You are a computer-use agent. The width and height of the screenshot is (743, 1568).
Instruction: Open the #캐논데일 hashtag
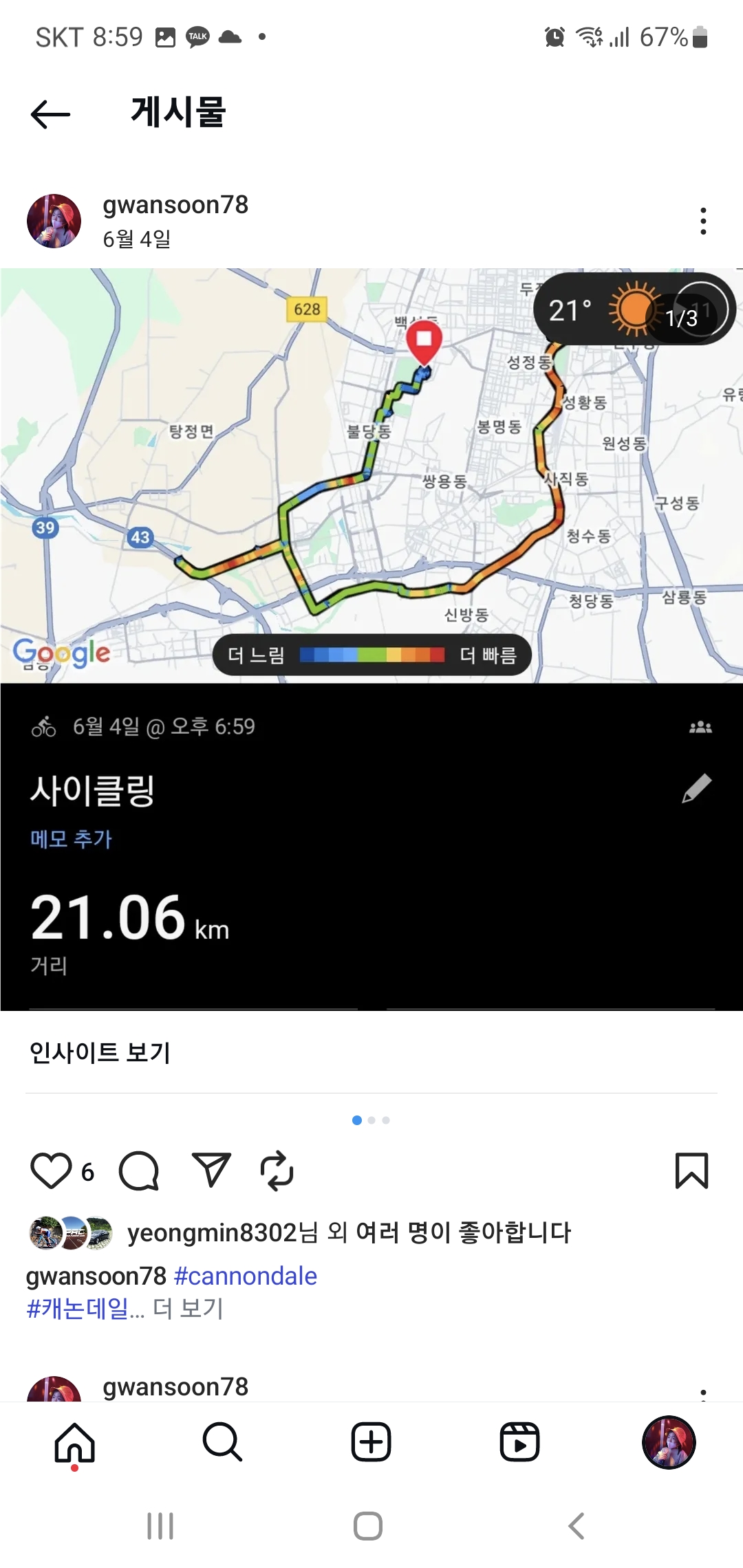[77, 1308]
